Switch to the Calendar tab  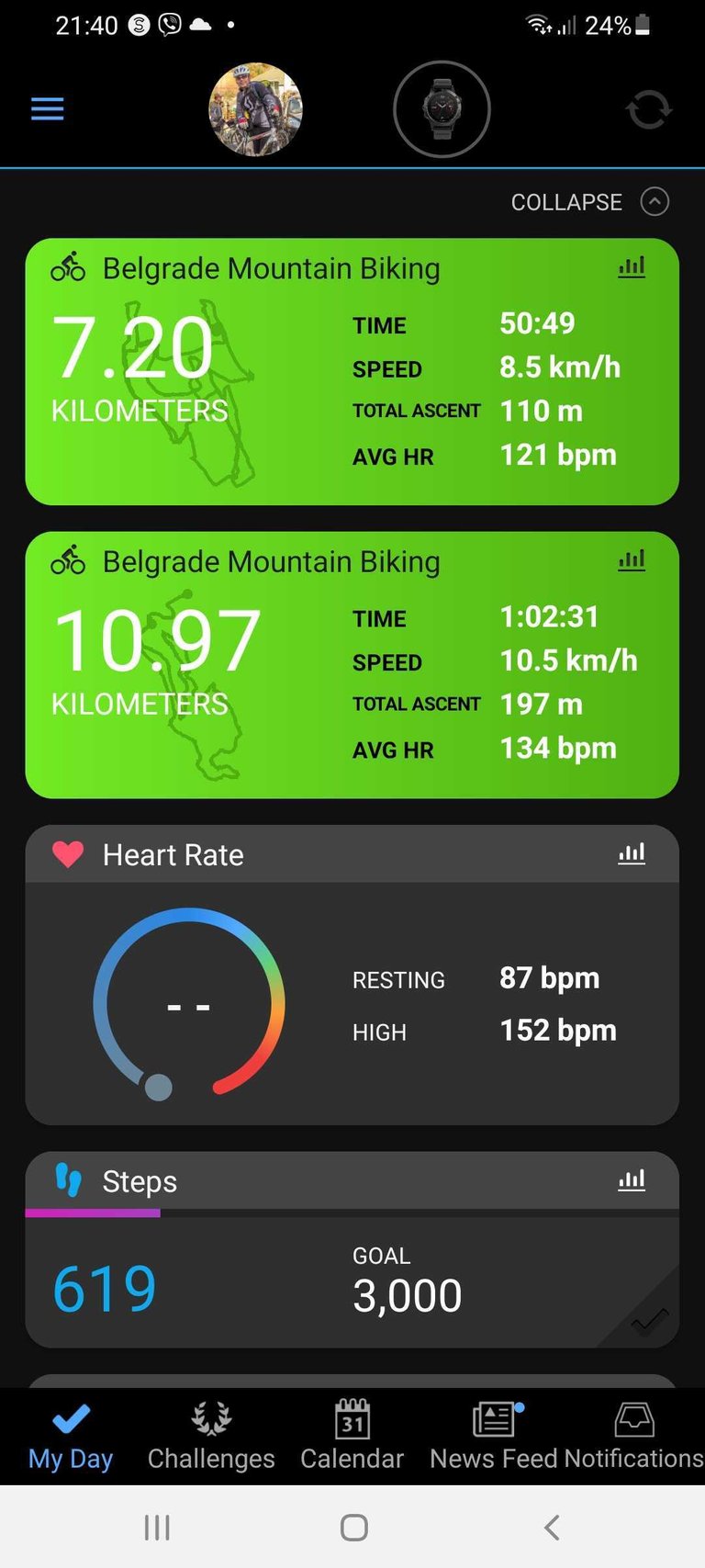352,1437
